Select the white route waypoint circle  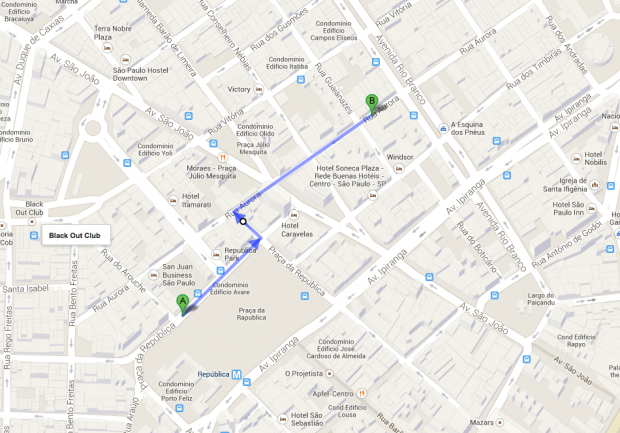coord(243,221)
